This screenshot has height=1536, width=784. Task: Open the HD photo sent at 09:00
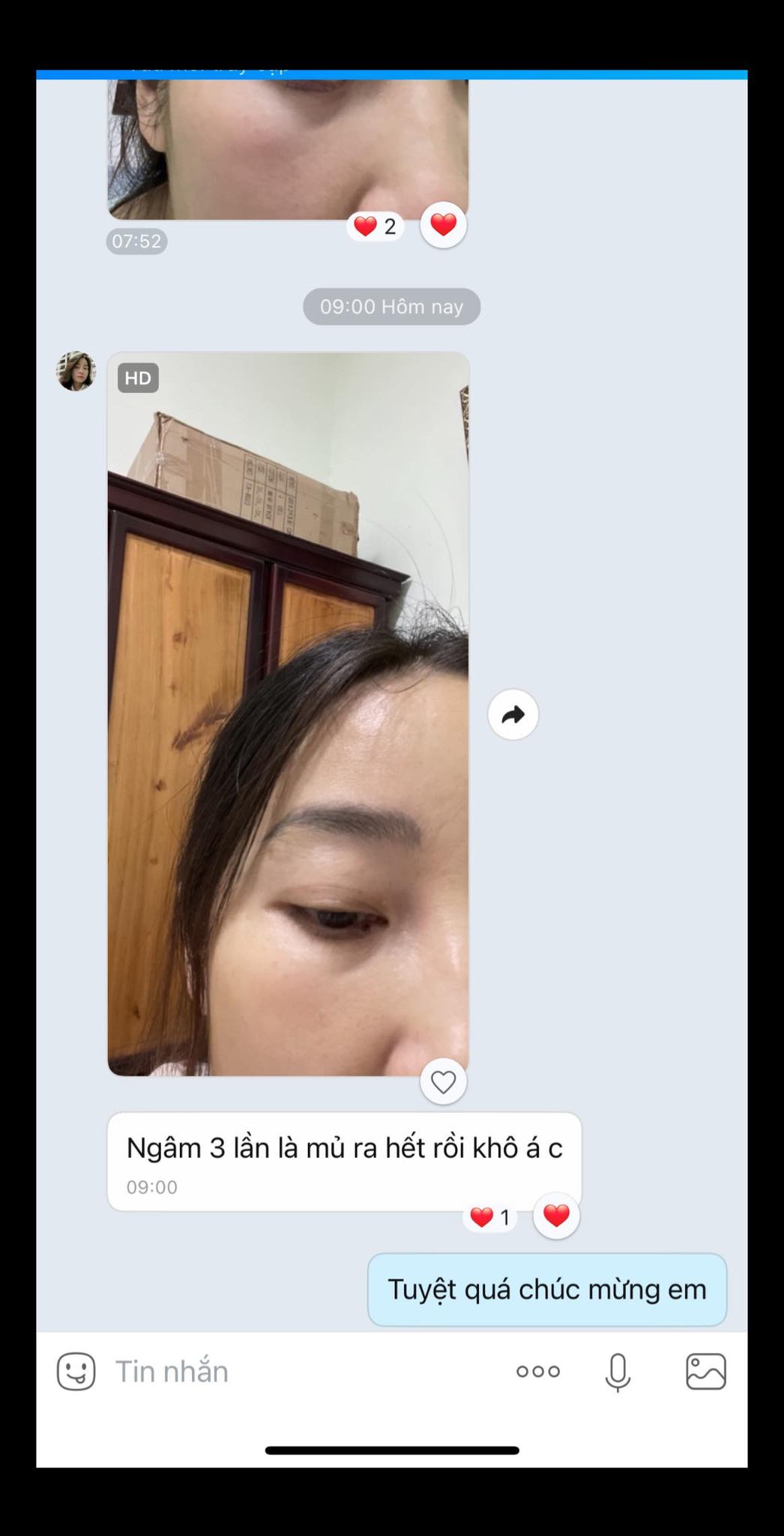288,712
